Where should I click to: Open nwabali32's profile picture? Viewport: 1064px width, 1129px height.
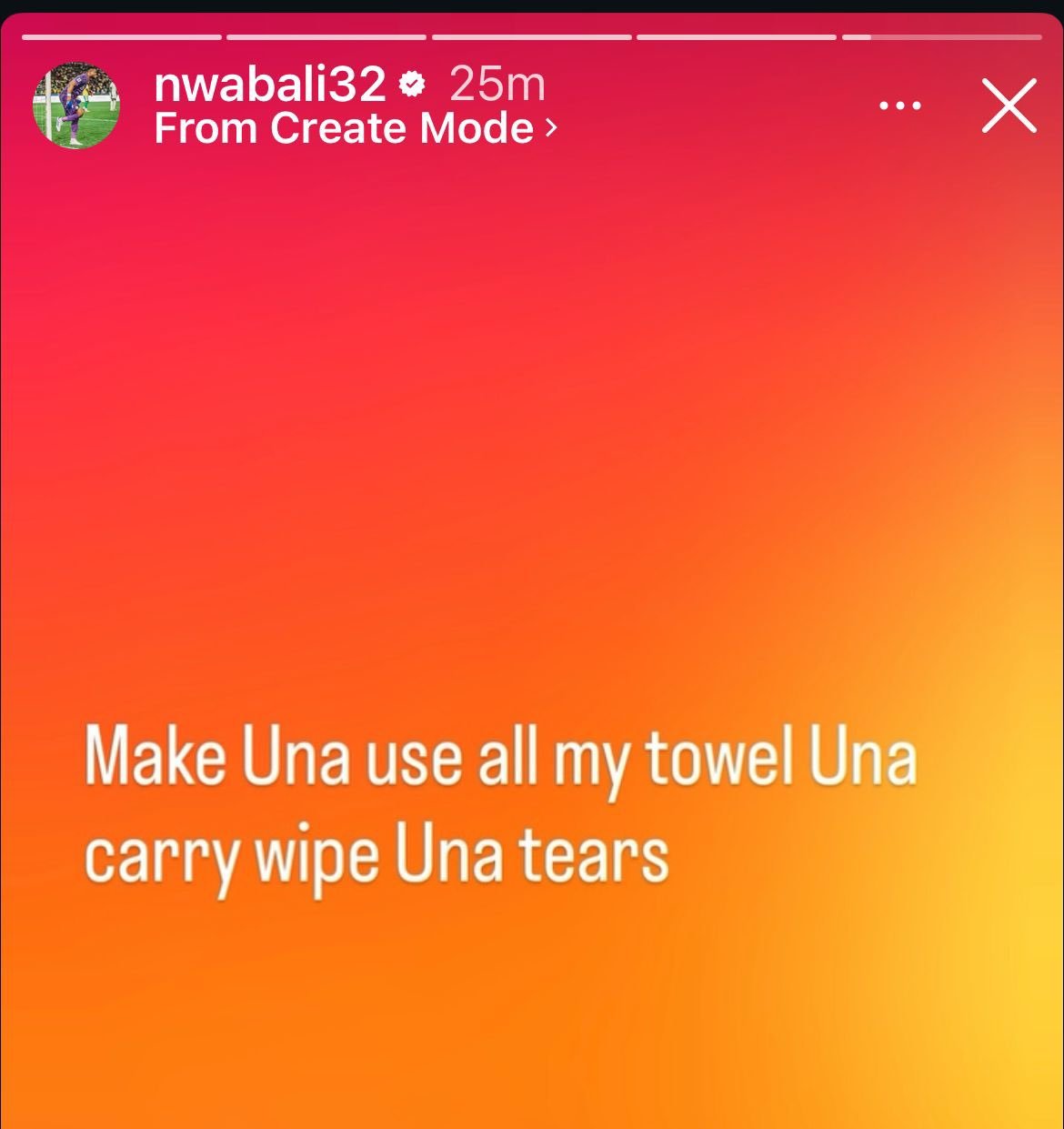76,106
